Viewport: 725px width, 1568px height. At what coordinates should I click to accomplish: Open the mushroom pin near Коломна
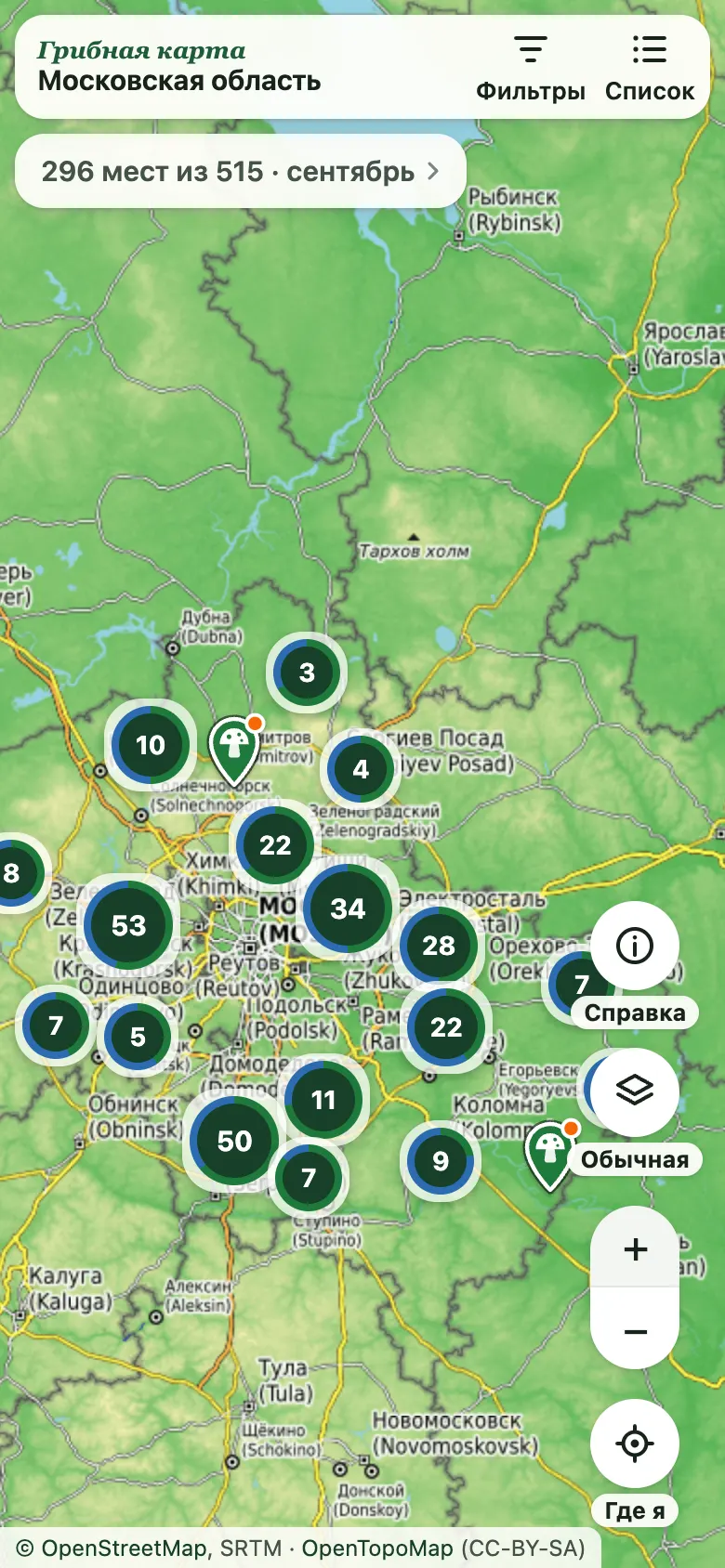550,1156
